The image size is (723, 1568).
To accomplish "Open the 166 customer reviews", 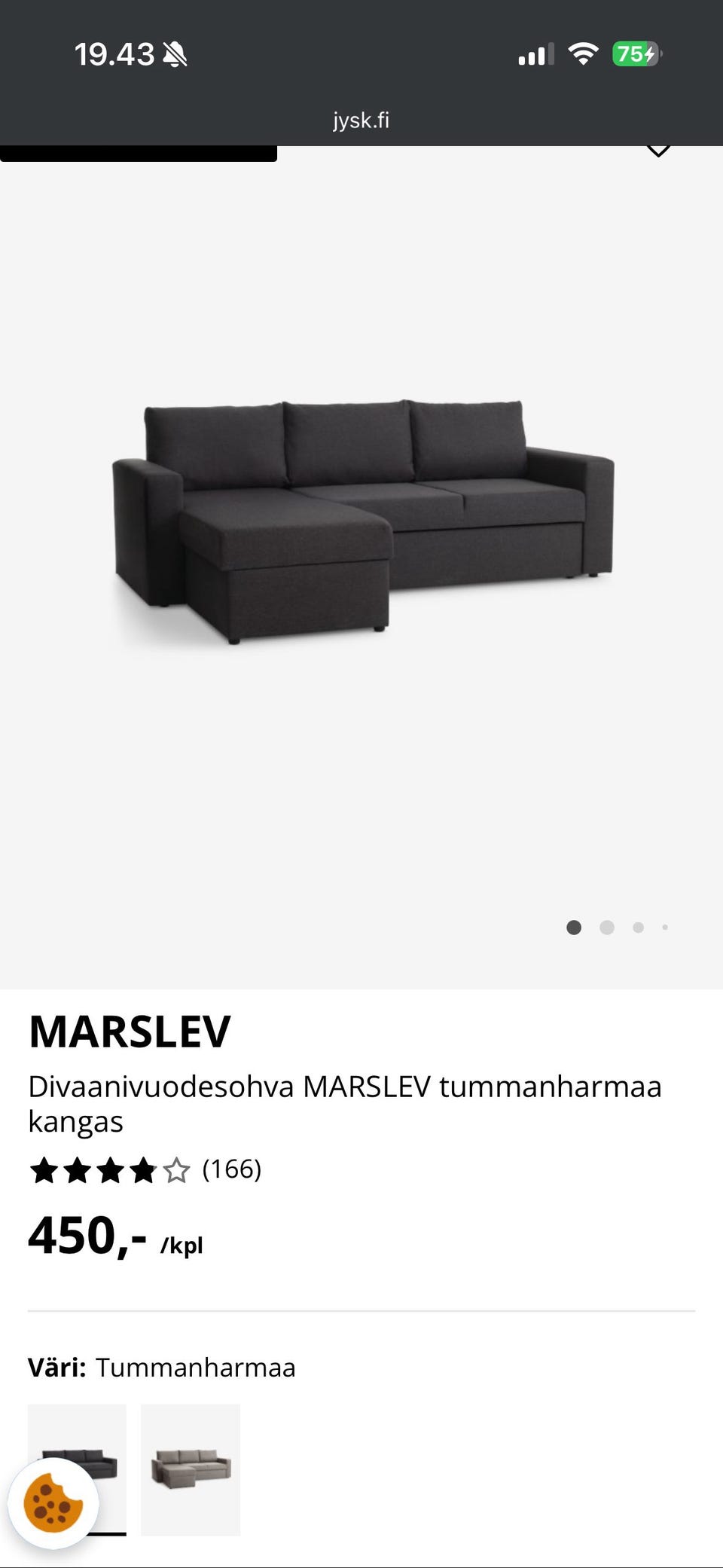I will tap(231, 1169).
